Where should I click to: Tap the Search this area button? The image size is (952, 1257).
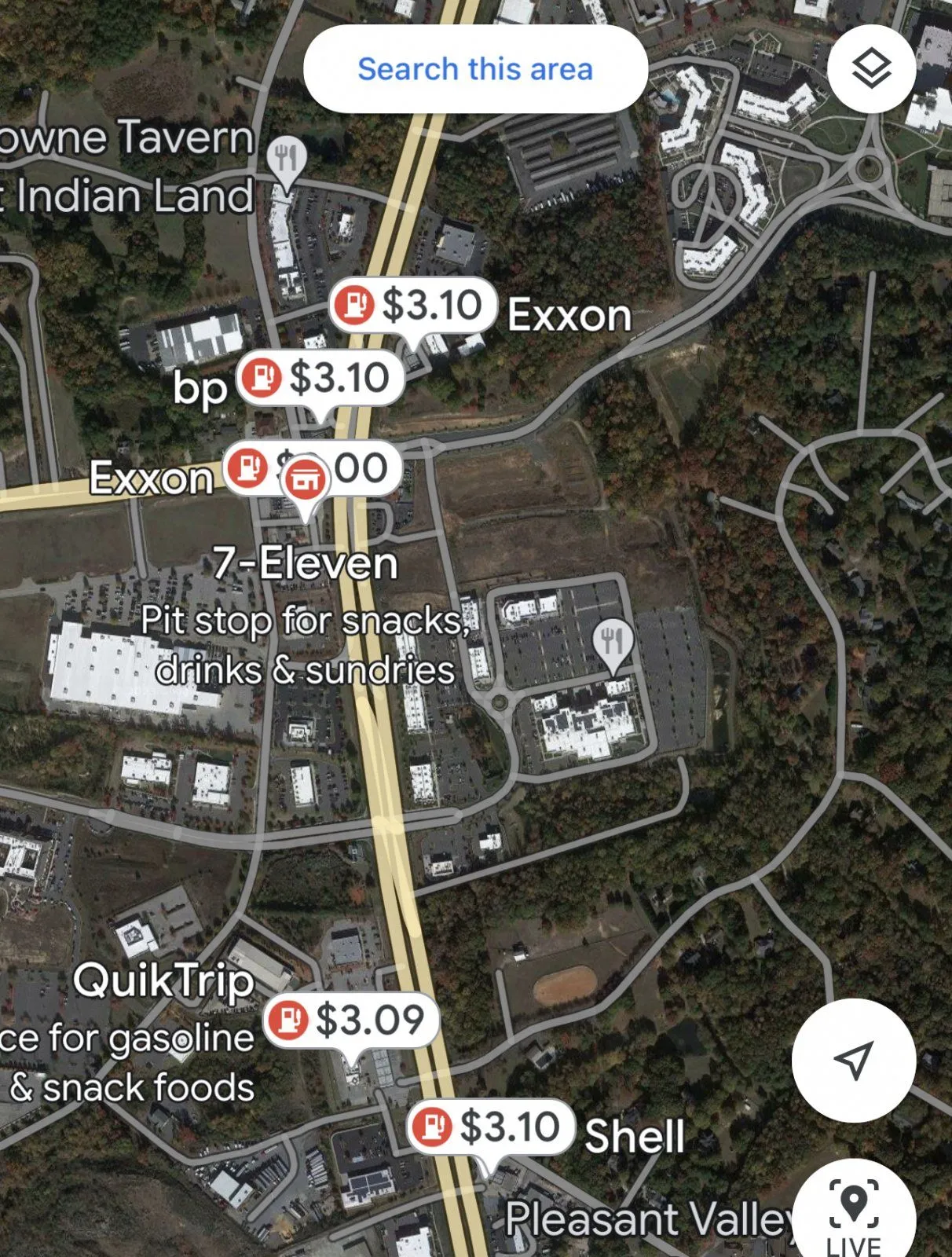(x=475, y=69)
